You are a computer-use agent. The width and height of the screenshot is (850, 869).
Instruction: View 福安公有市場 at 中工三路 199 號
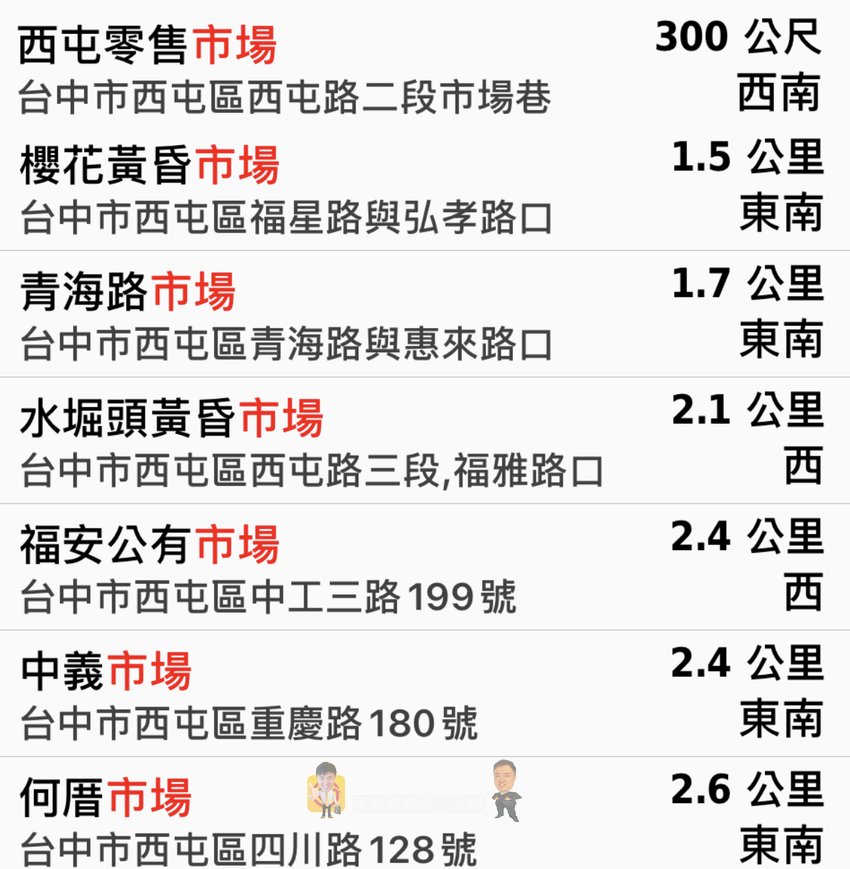[x=150, y=545]
